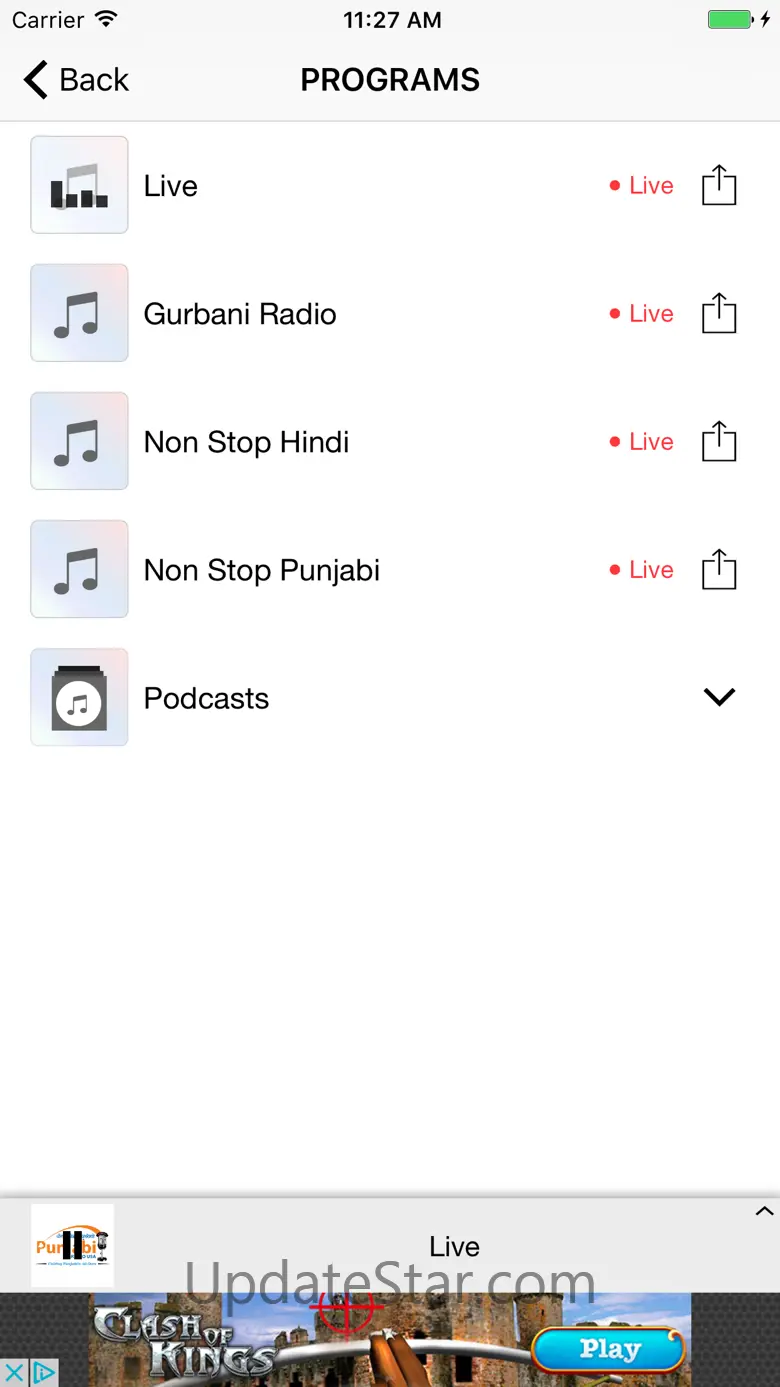Close the ad banner
Image resolution: width=780 pixels, height=1387 pixels.
[14, 1373]
